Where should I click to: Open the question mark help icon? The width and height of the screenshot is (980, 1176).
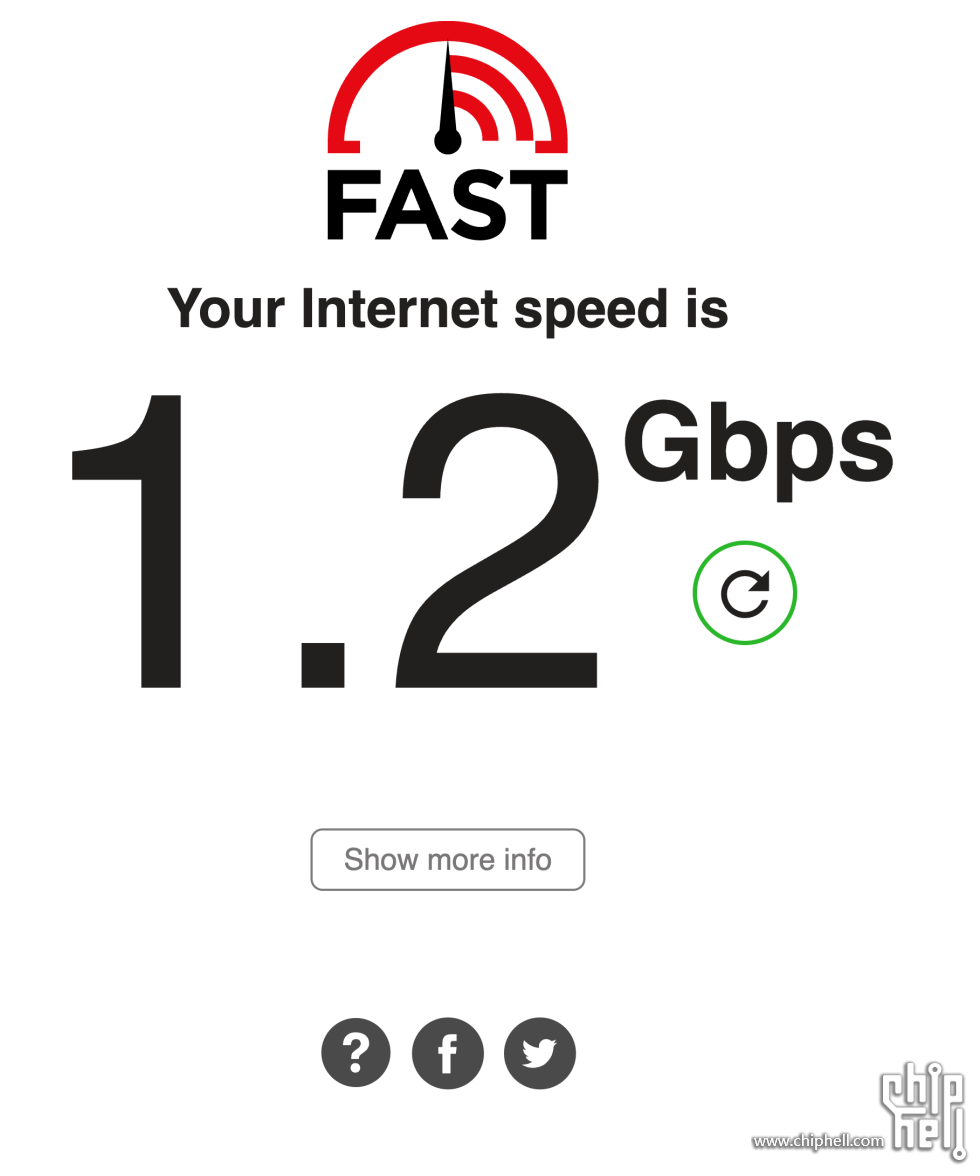click(356, 1053)
